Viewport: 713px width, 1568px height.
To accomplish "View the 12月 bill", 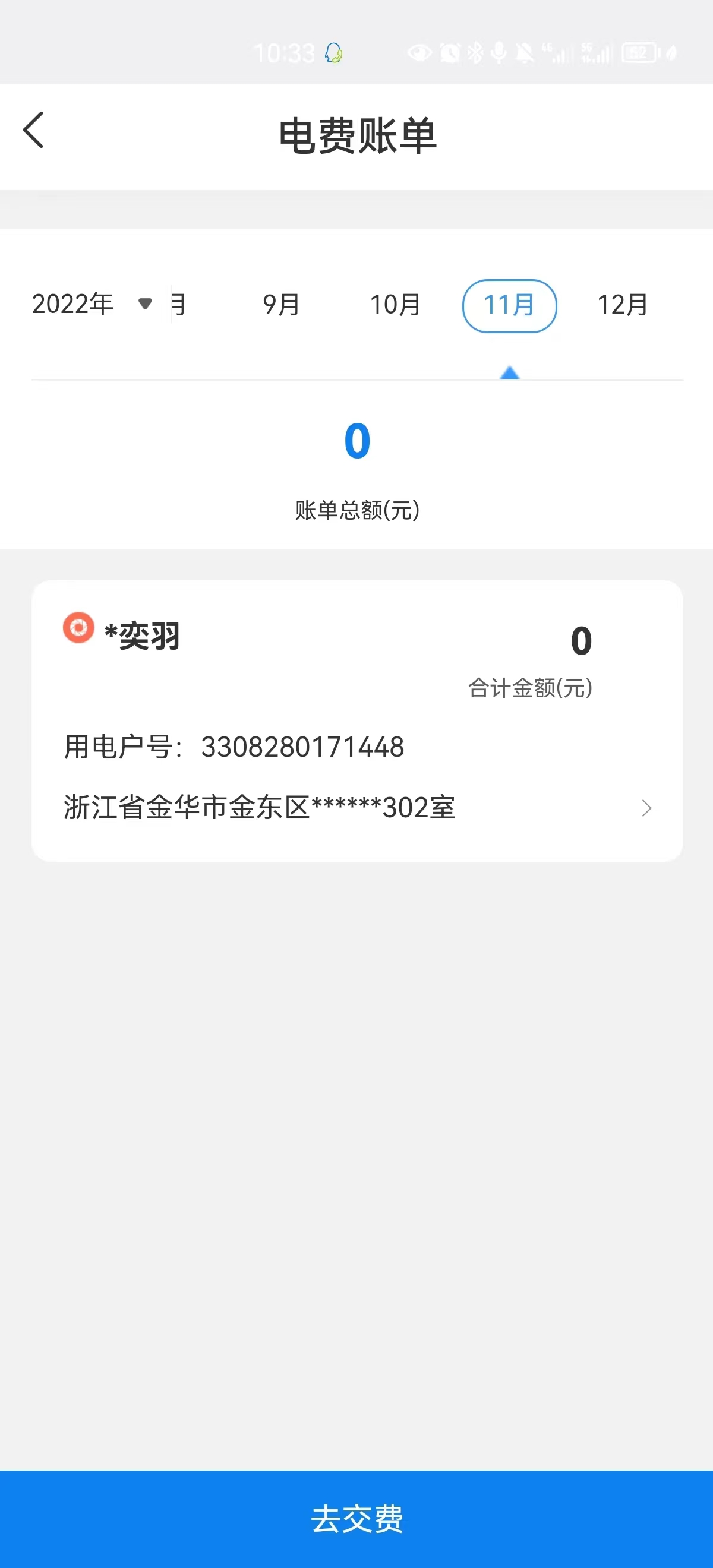I will pos(622,305).
